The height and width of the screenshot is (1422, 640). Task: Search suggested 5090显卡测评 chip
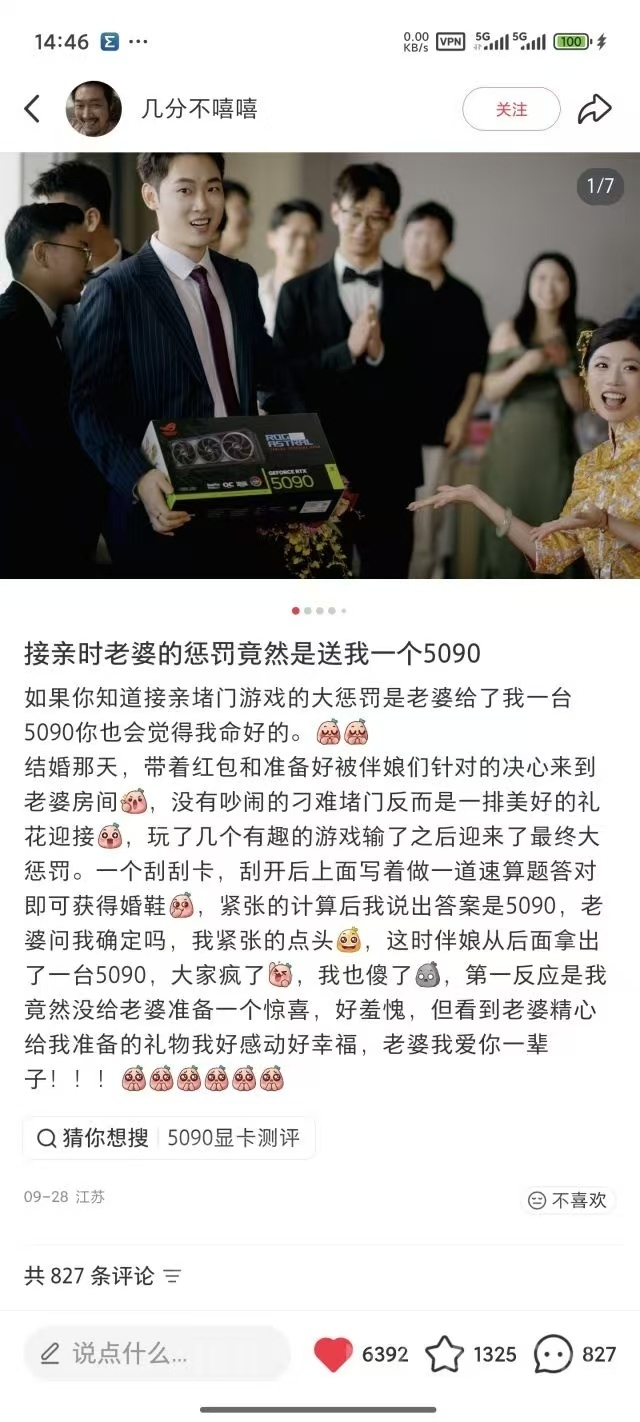click(168, 1138)
